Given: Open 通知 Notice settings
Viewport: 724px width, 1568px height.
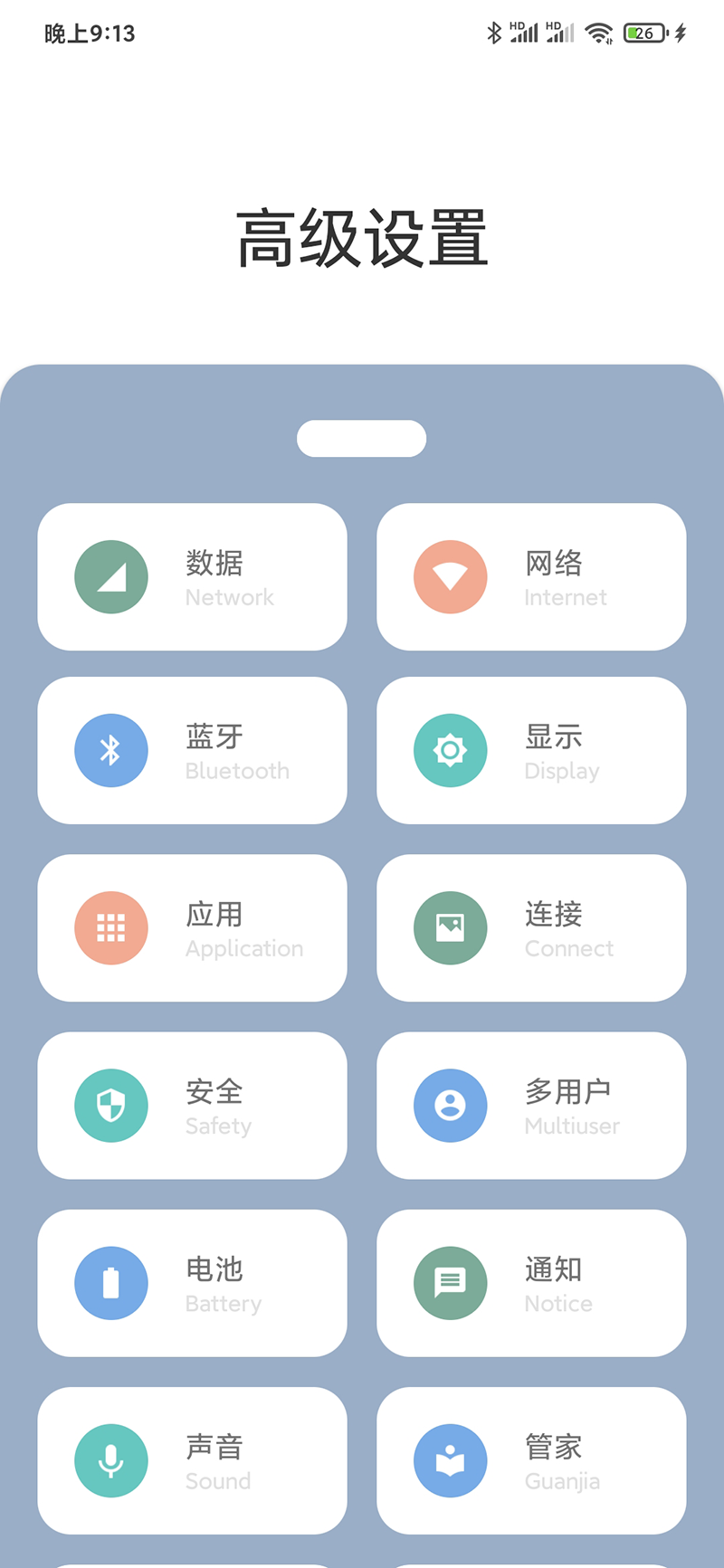Looking at the screenshot, I should (531, 1283).
